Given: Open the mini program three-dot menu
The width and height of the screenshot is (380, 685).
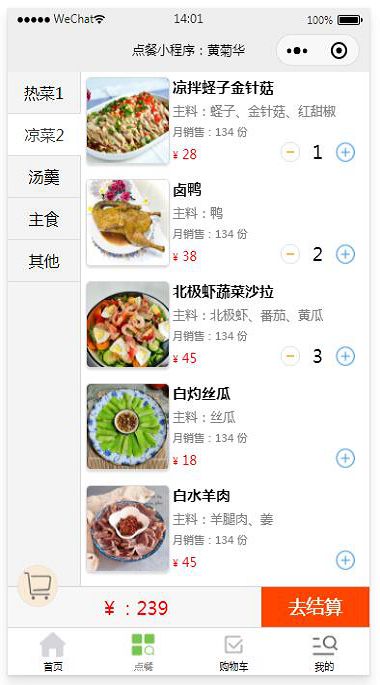Looking at the screenshot, I should coord(297,51).
